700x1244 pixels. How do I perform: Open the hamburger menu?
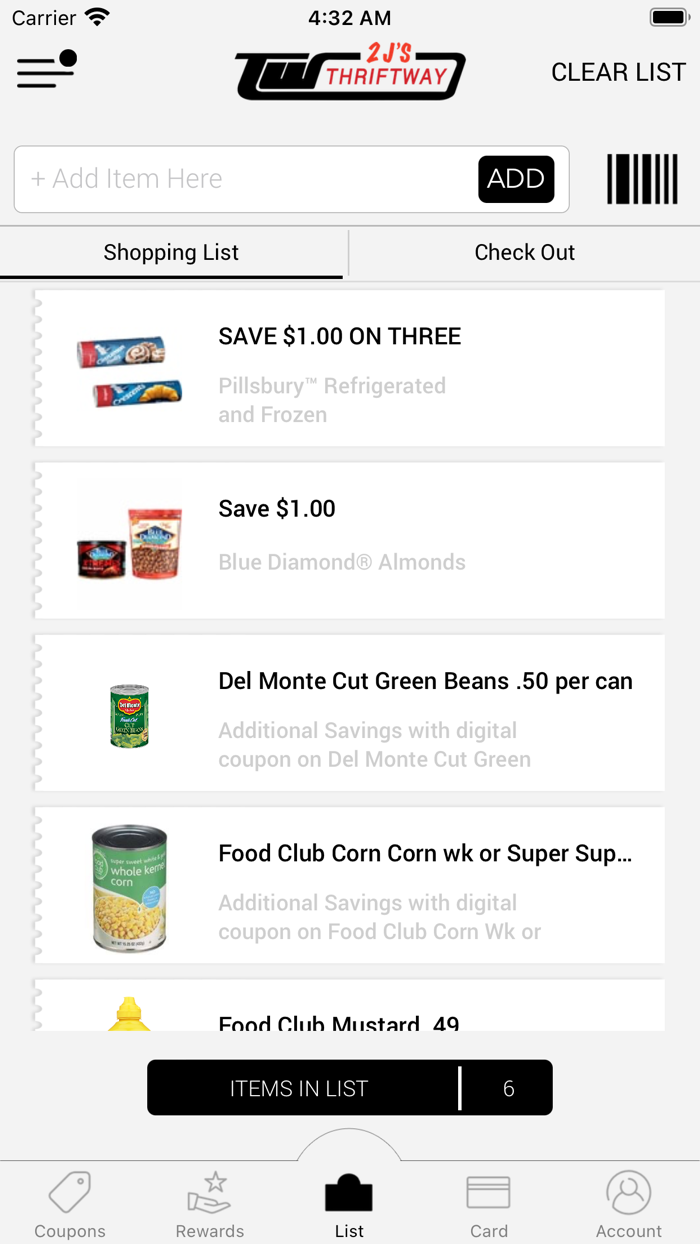46,70
